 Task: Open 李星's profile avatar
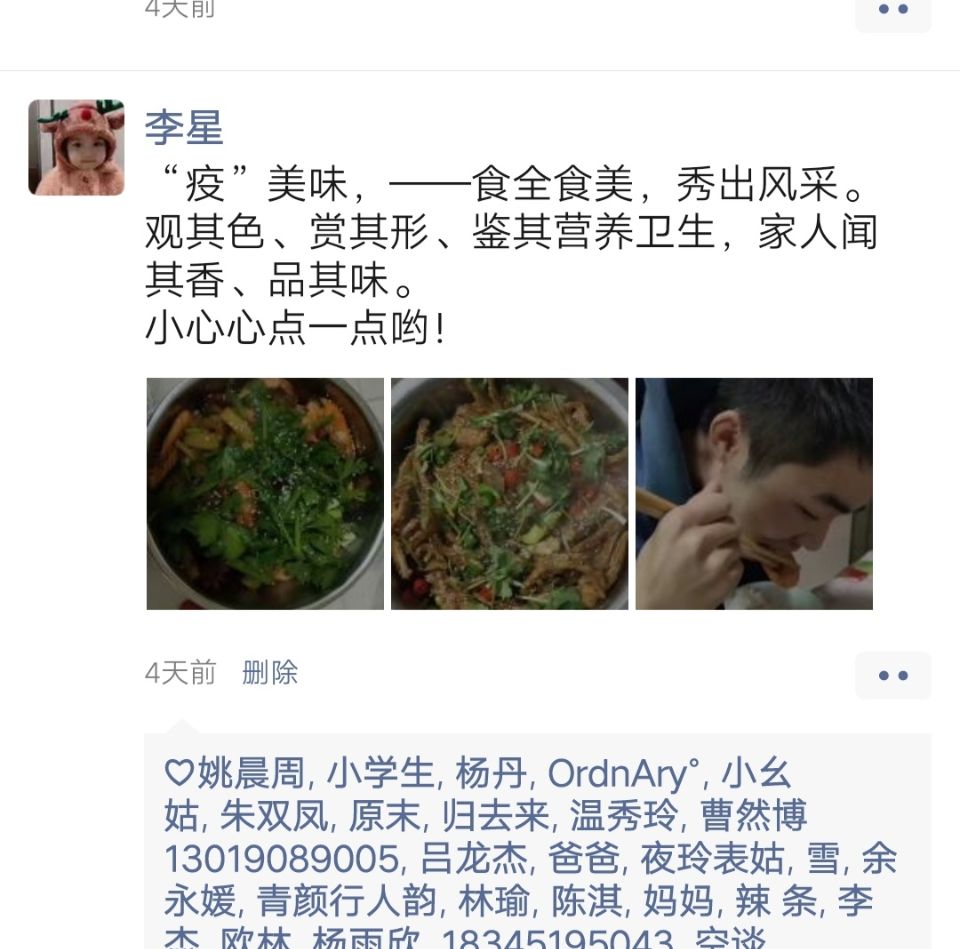[76, 147]
